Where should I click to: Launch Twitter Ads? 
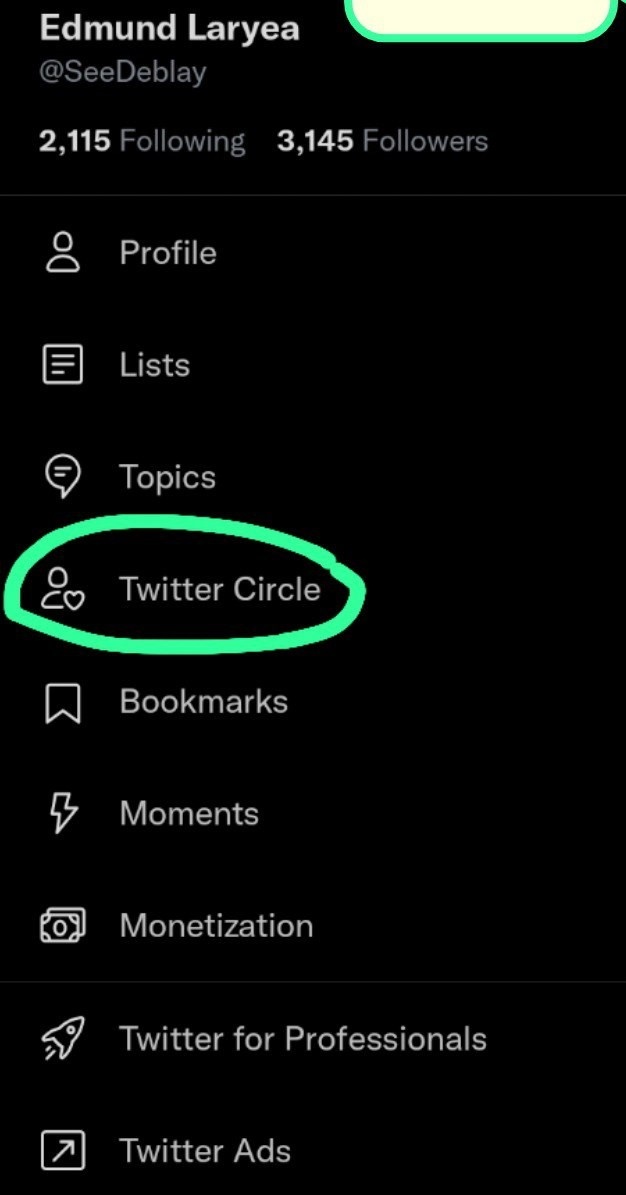[313, 1150]
